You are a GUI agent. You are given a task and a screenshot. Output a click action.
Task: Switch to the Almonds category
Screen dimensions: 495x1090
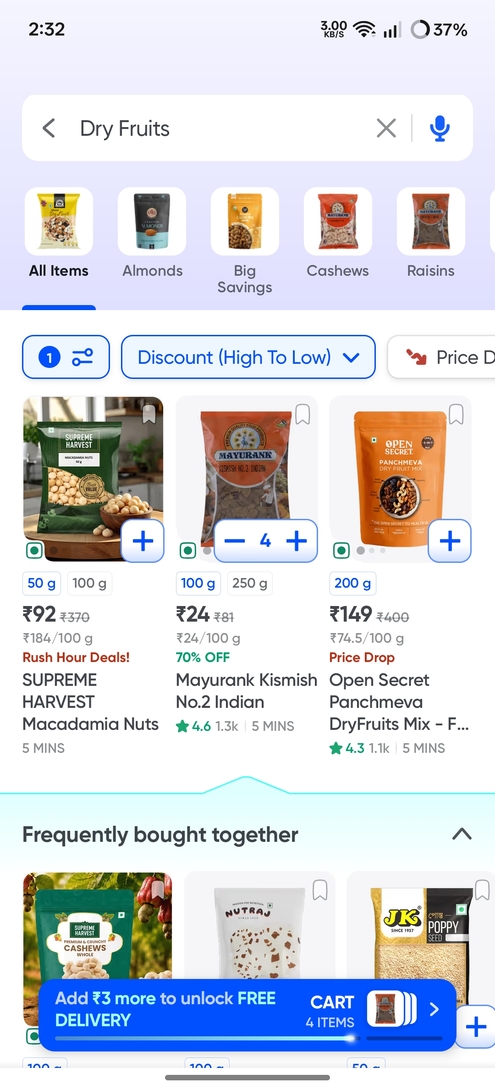[x=152, y=233]
